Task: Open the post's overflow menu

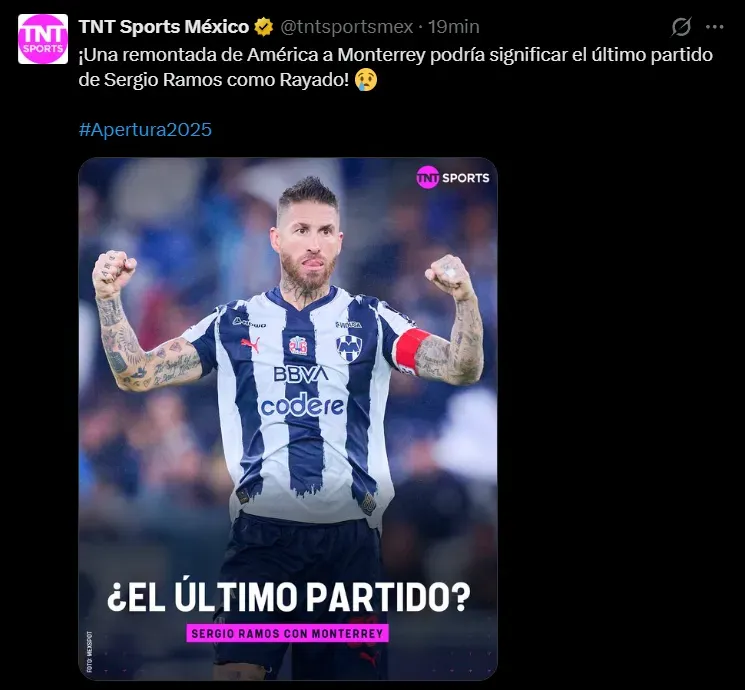Action: 714,27
